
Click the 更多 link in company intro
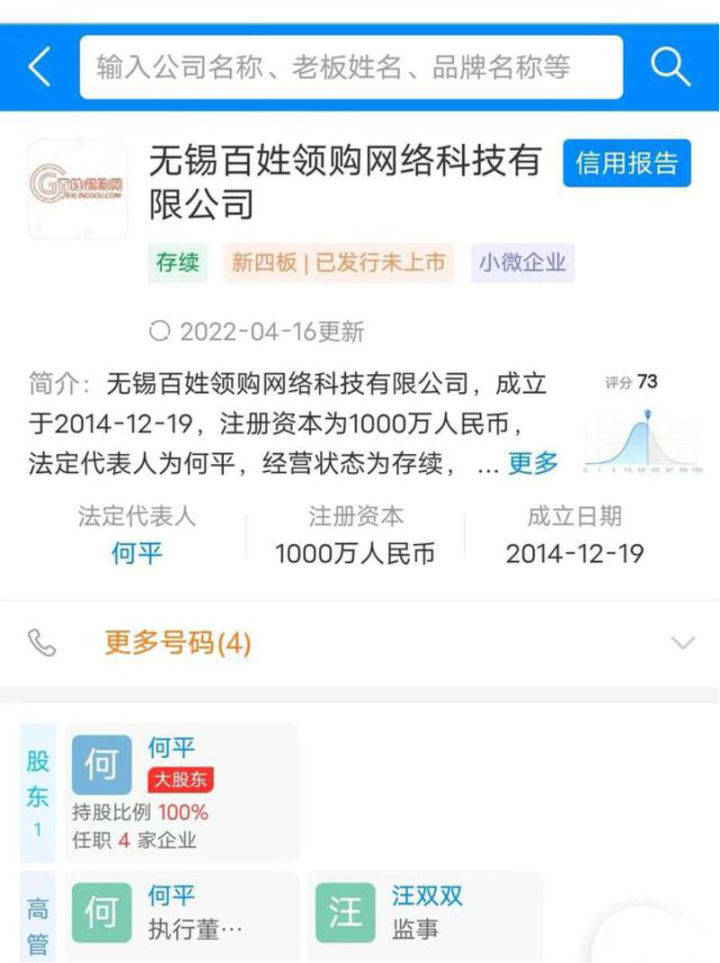coord(531,463)
